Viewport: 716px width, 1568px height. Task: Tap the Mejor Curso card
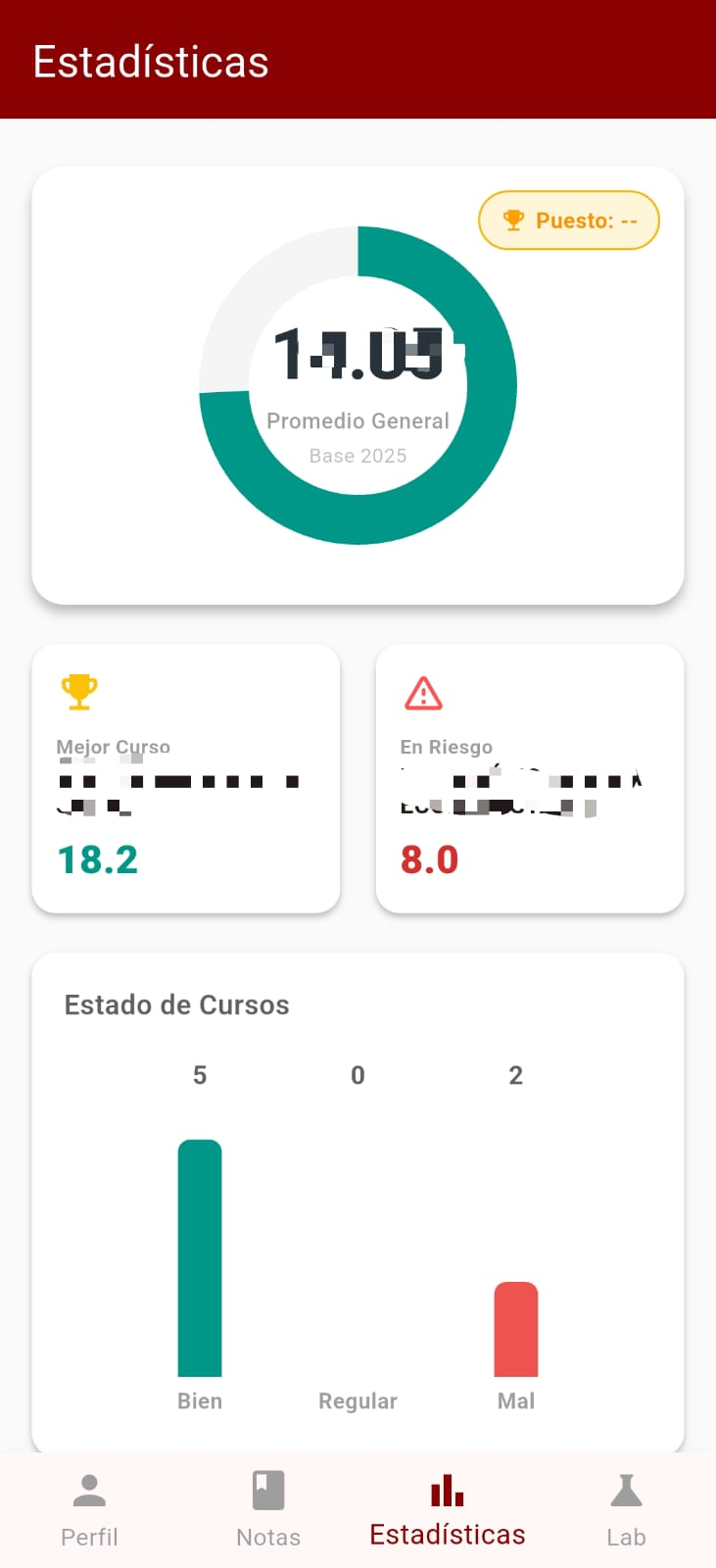[185, 778]
